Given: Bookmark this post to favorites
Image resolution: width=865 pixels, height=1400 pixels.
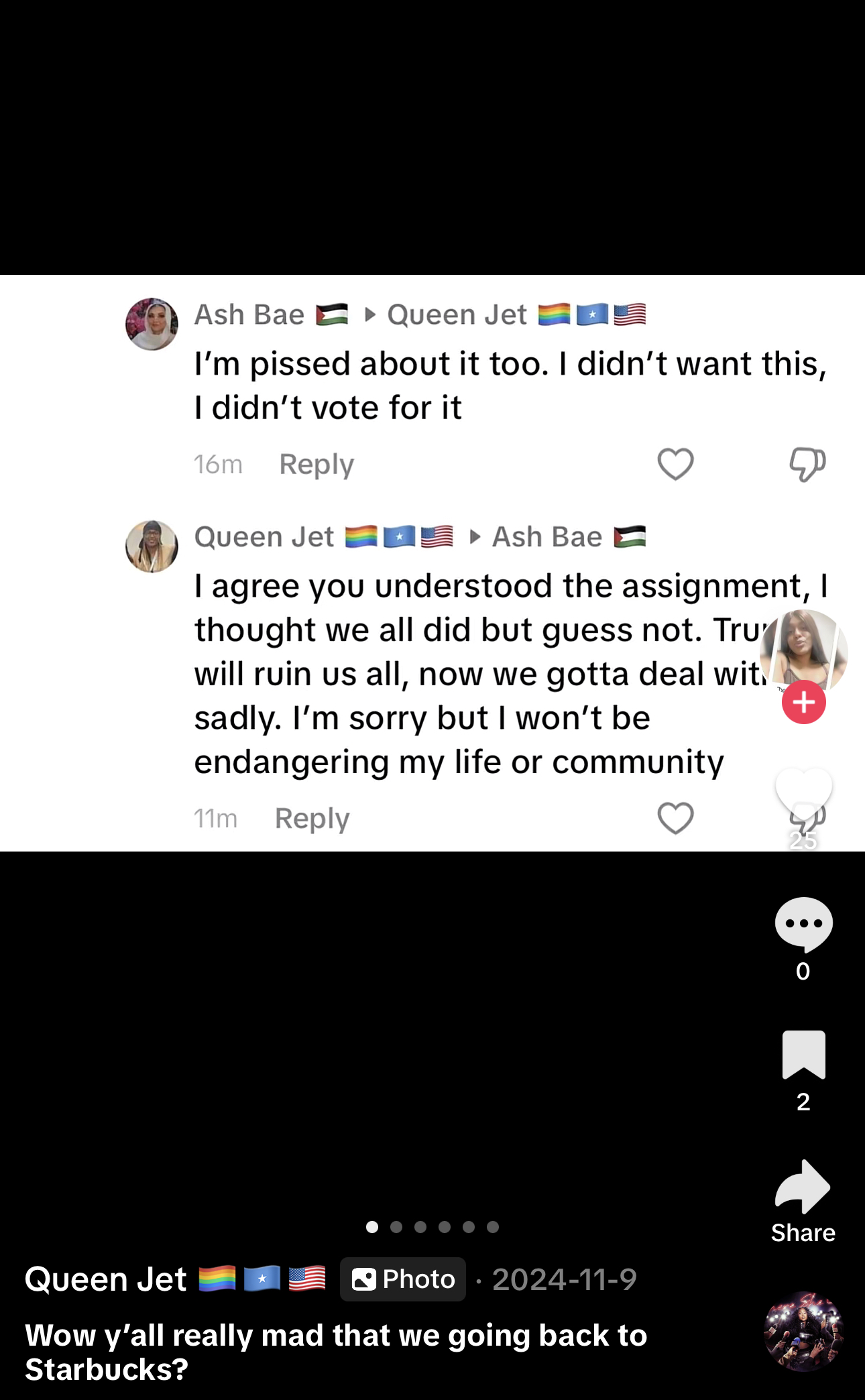Looking at the screenshot, I should coord(803,1055).
